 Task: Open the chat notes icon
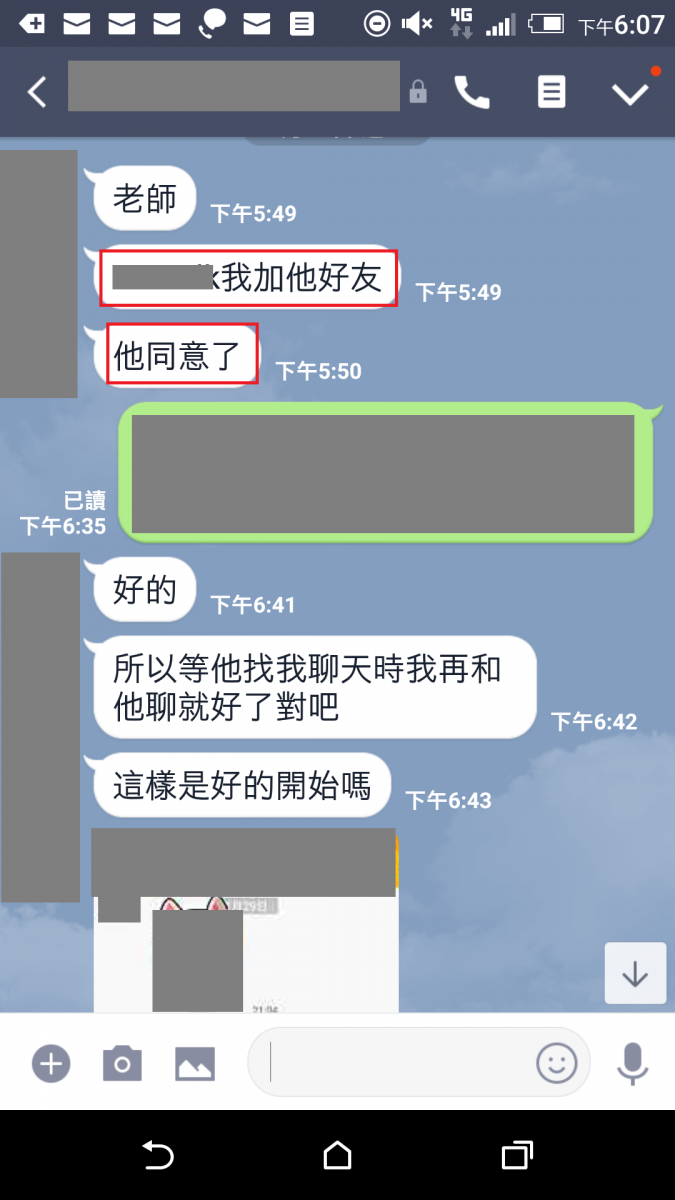551,92
